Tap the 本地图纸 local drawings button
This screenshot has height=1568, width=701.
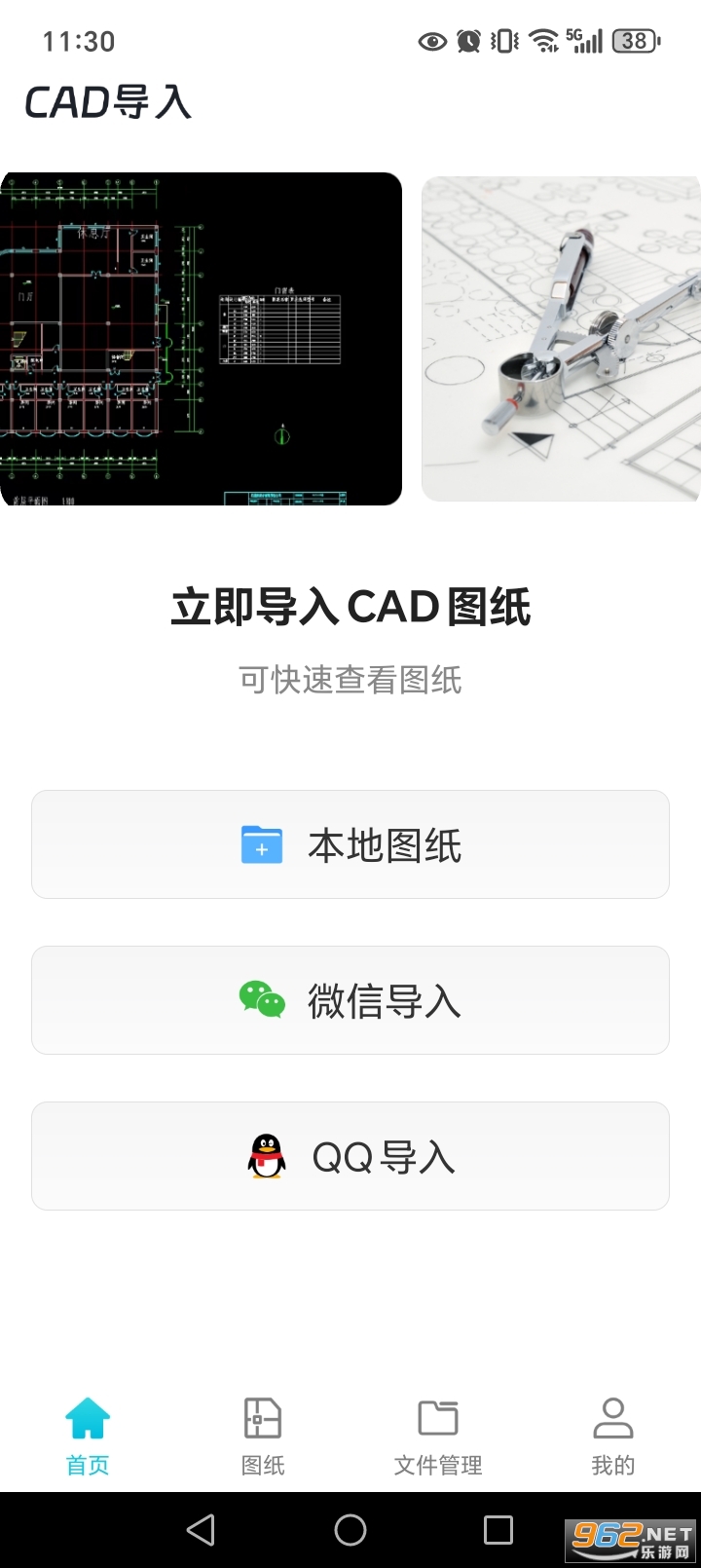tap(350, 843)
